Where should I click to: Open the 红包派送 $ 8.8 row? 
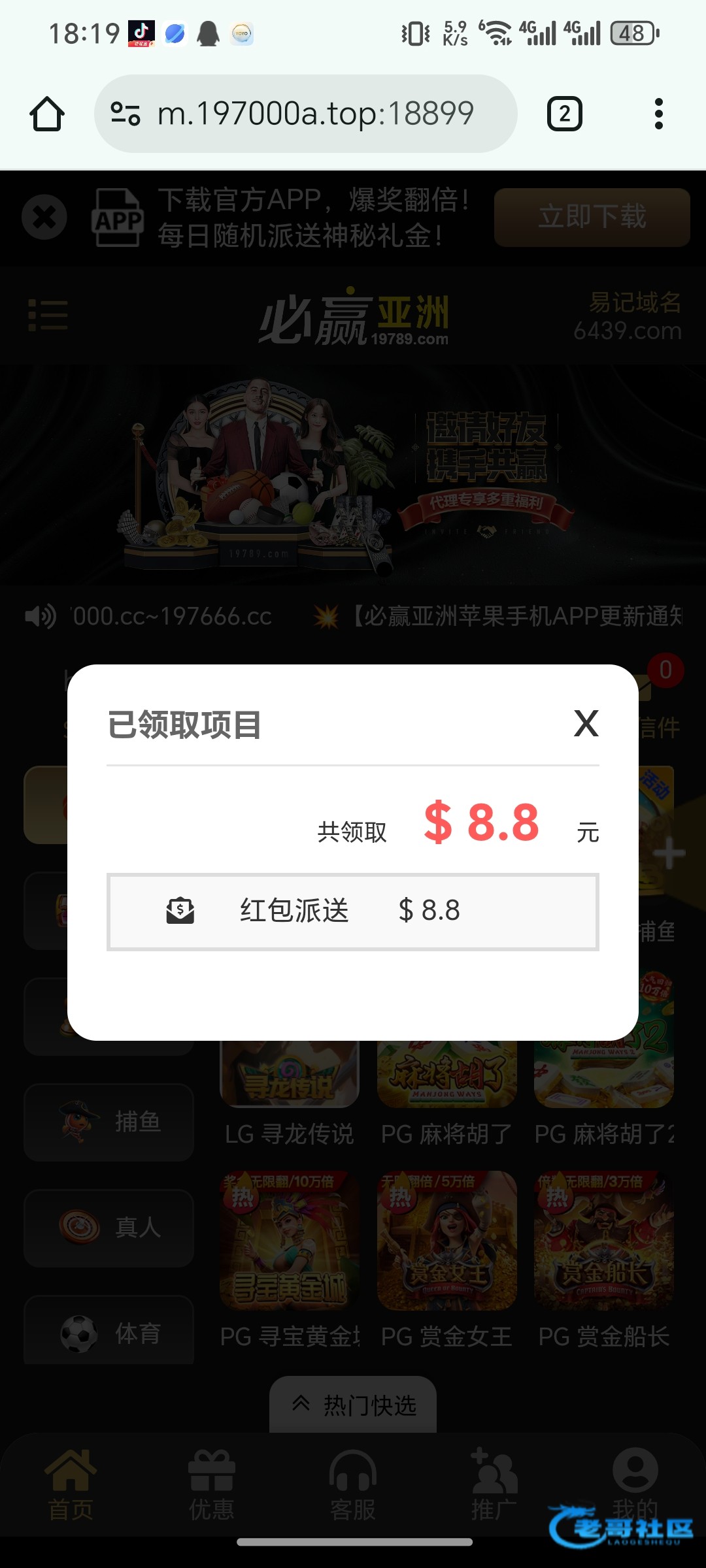point(353,911)
